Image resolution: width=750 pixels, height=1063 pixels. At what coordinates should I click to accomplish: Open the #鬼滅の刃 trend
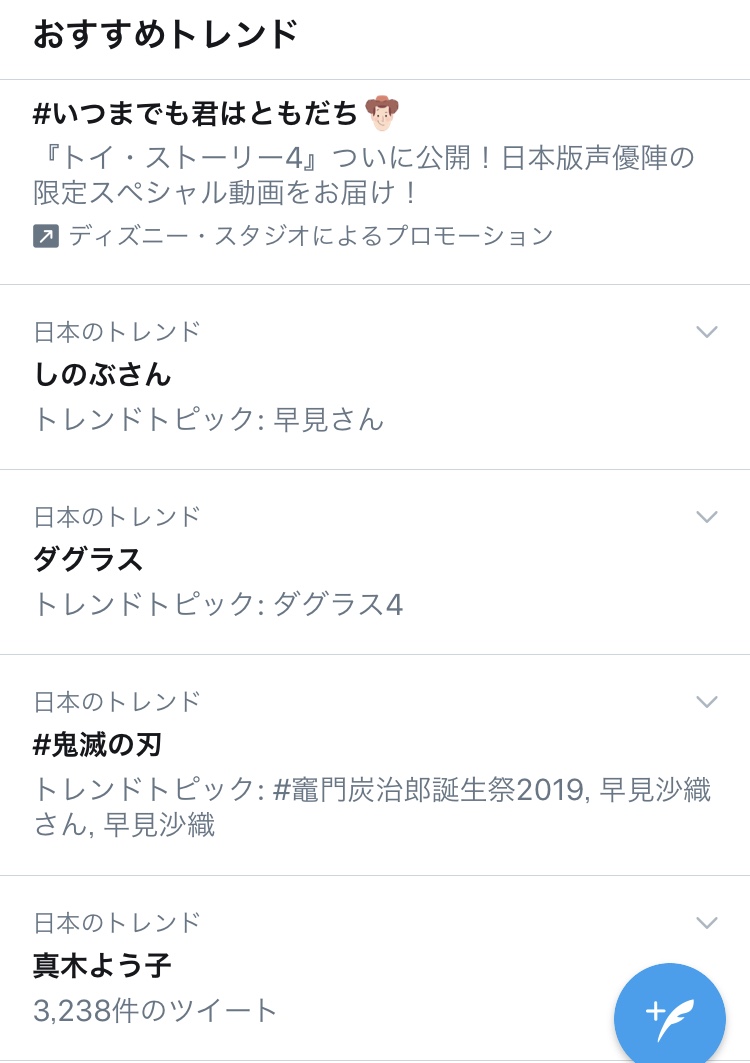[98, 745]
